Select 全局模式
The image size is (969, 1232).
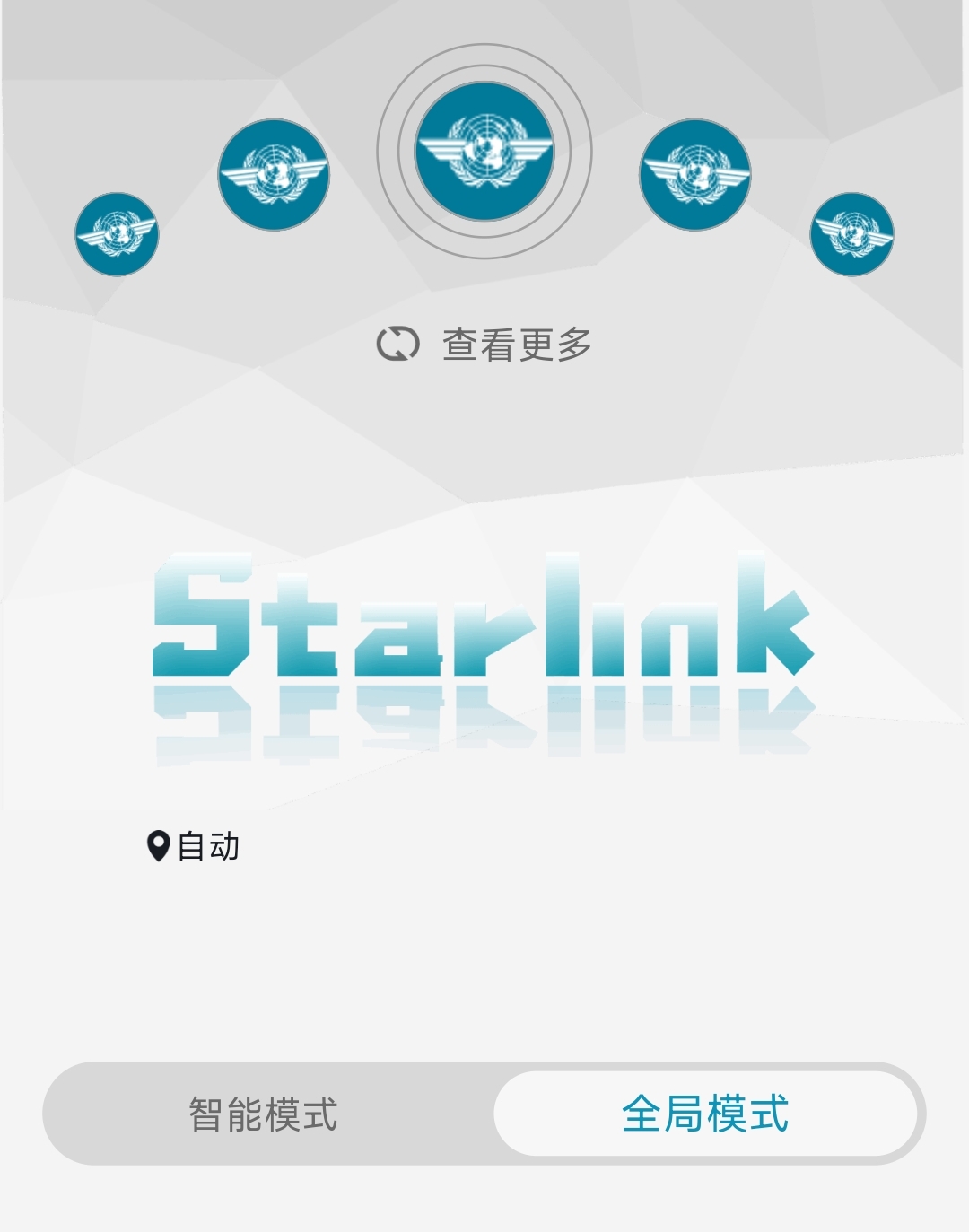point(705,1114)
